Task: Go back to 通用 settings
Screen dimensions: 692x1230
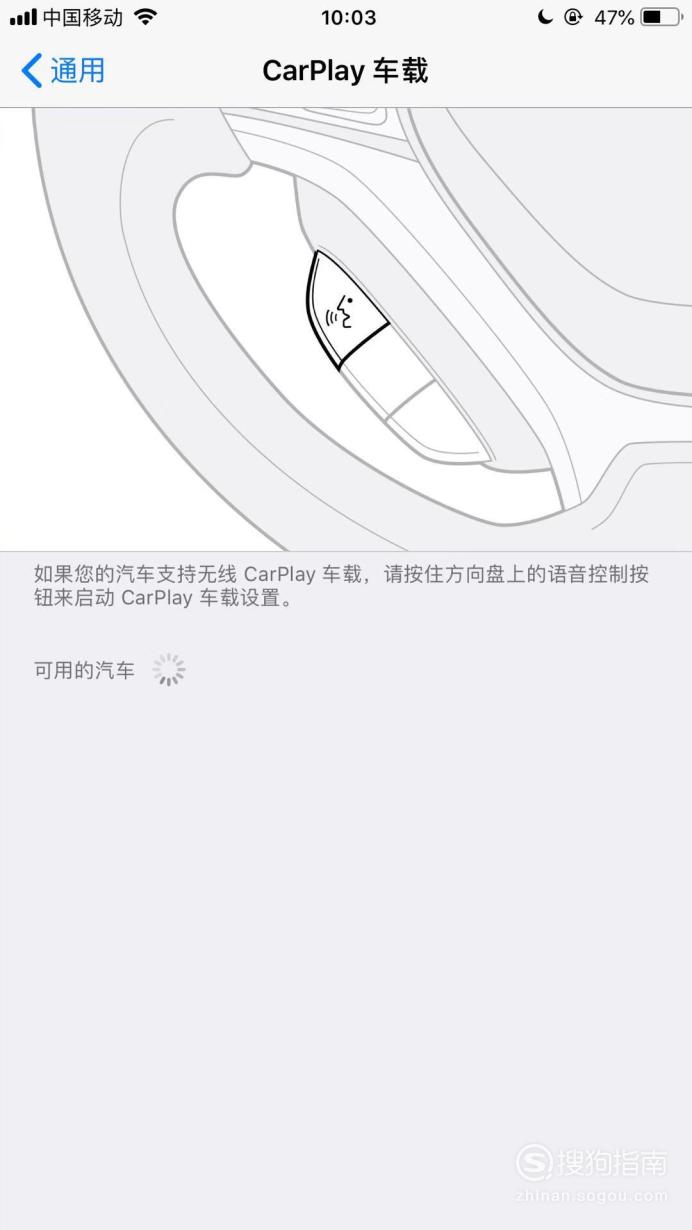Action: click(62, 71)
